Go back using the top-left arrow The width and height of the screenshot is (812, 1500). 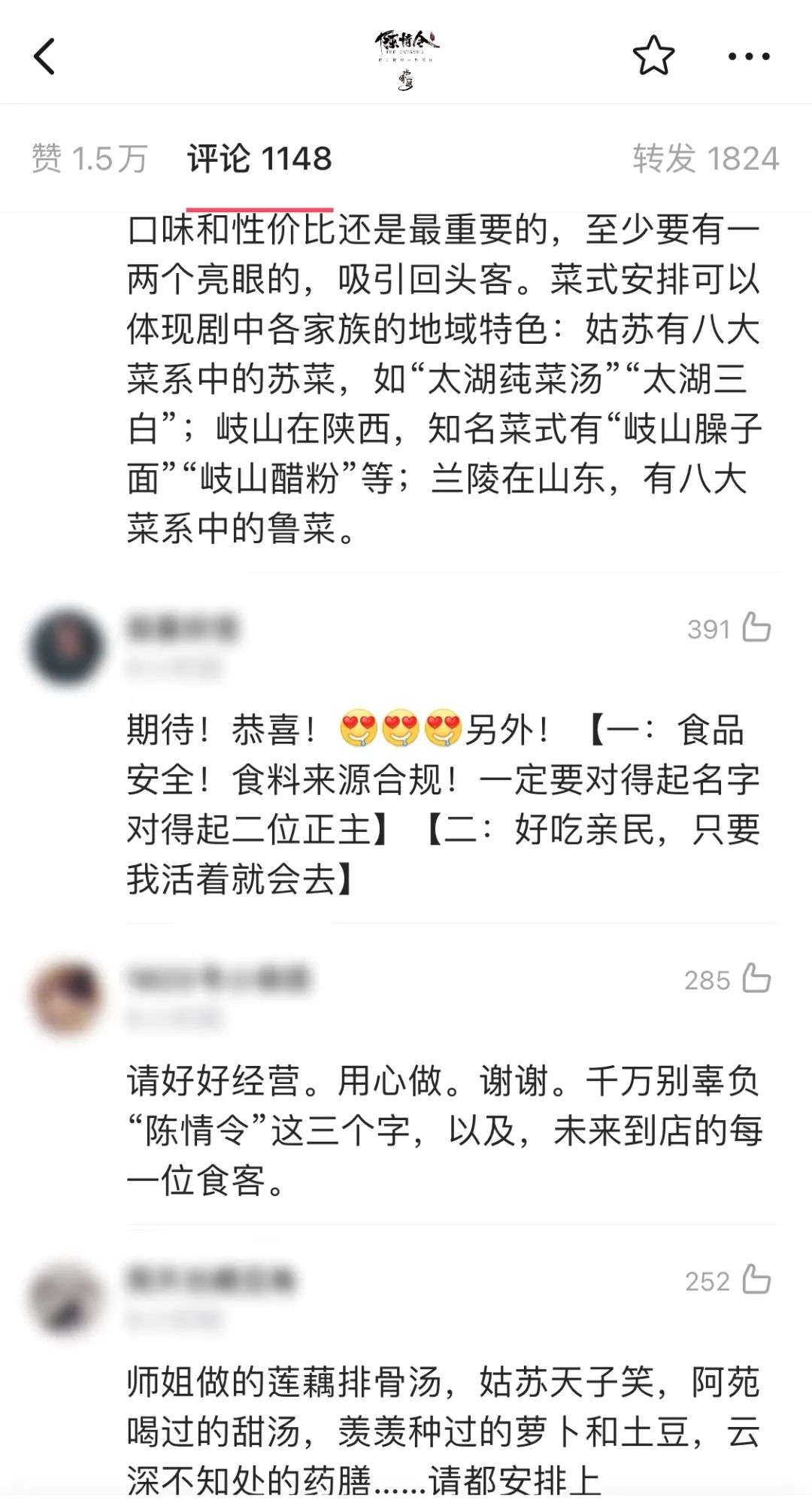45,56
